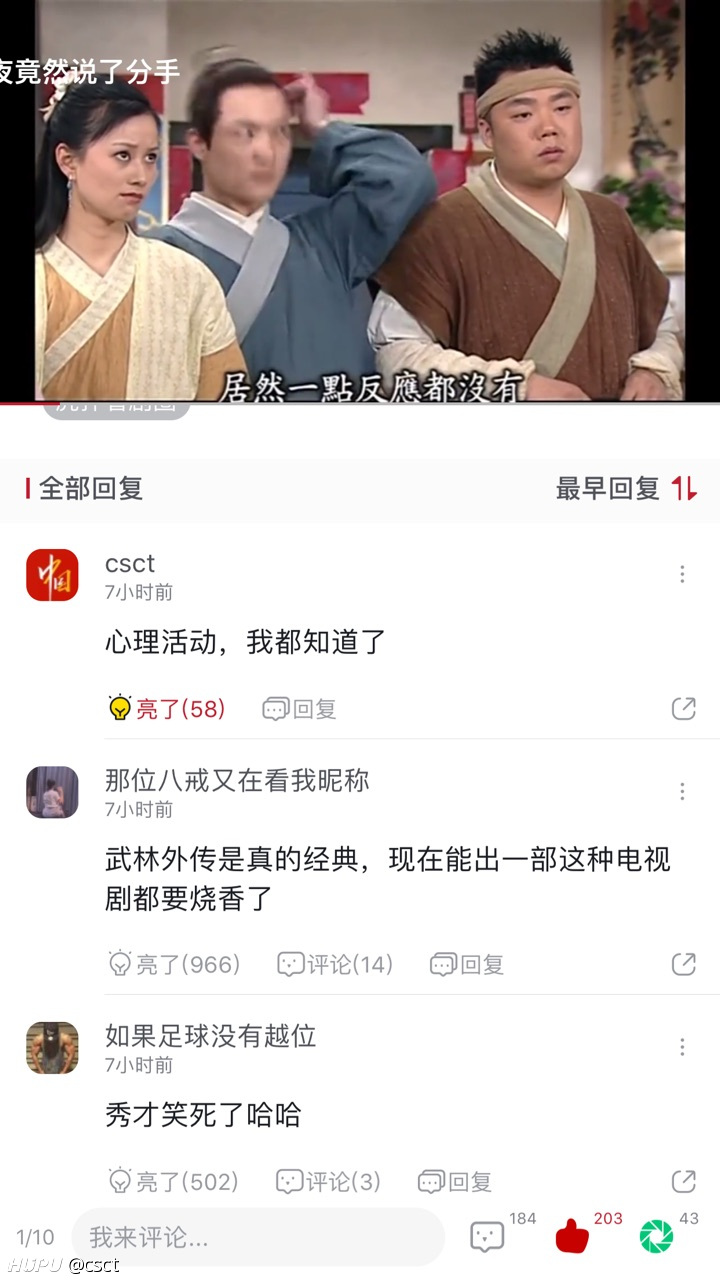Open 如果足球没有越位's avatar
The width and height of the screenshot is (720, 1280).
coord(52,1048)
